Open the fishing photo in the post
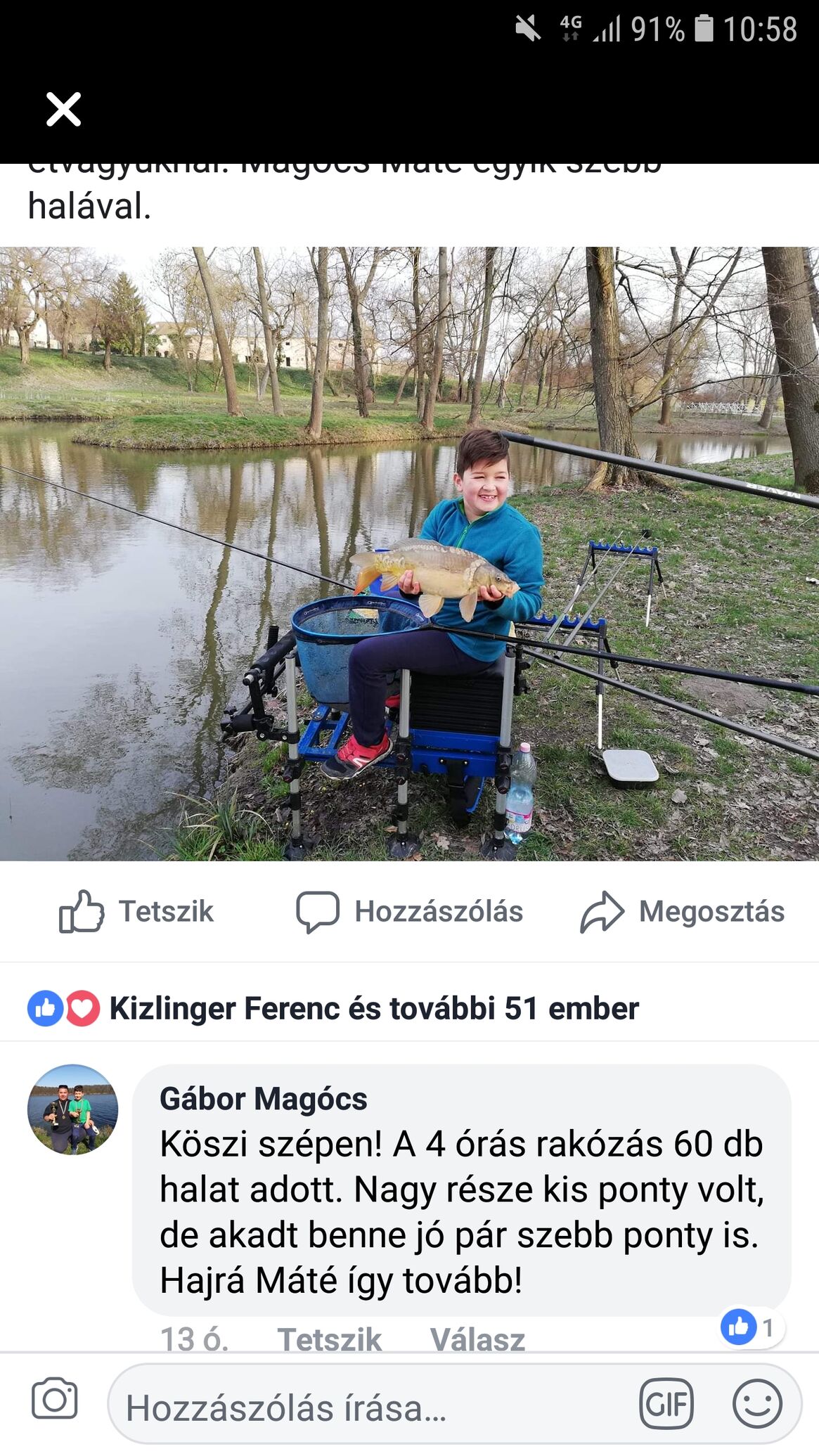 409,553
